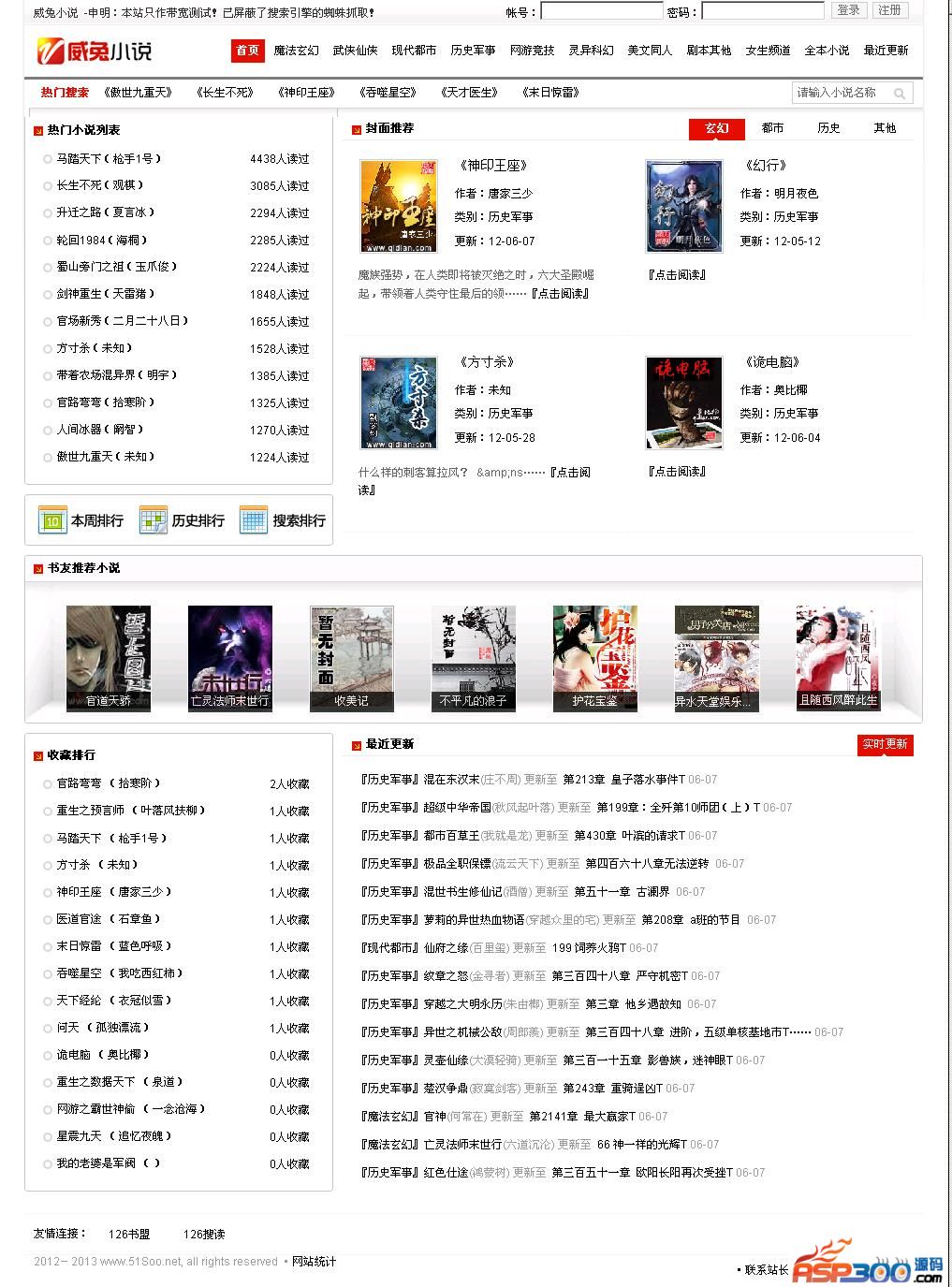Open the 魔法玄幻 category in navigation
The image size is (952, 1287).
(x=296, y=51)
